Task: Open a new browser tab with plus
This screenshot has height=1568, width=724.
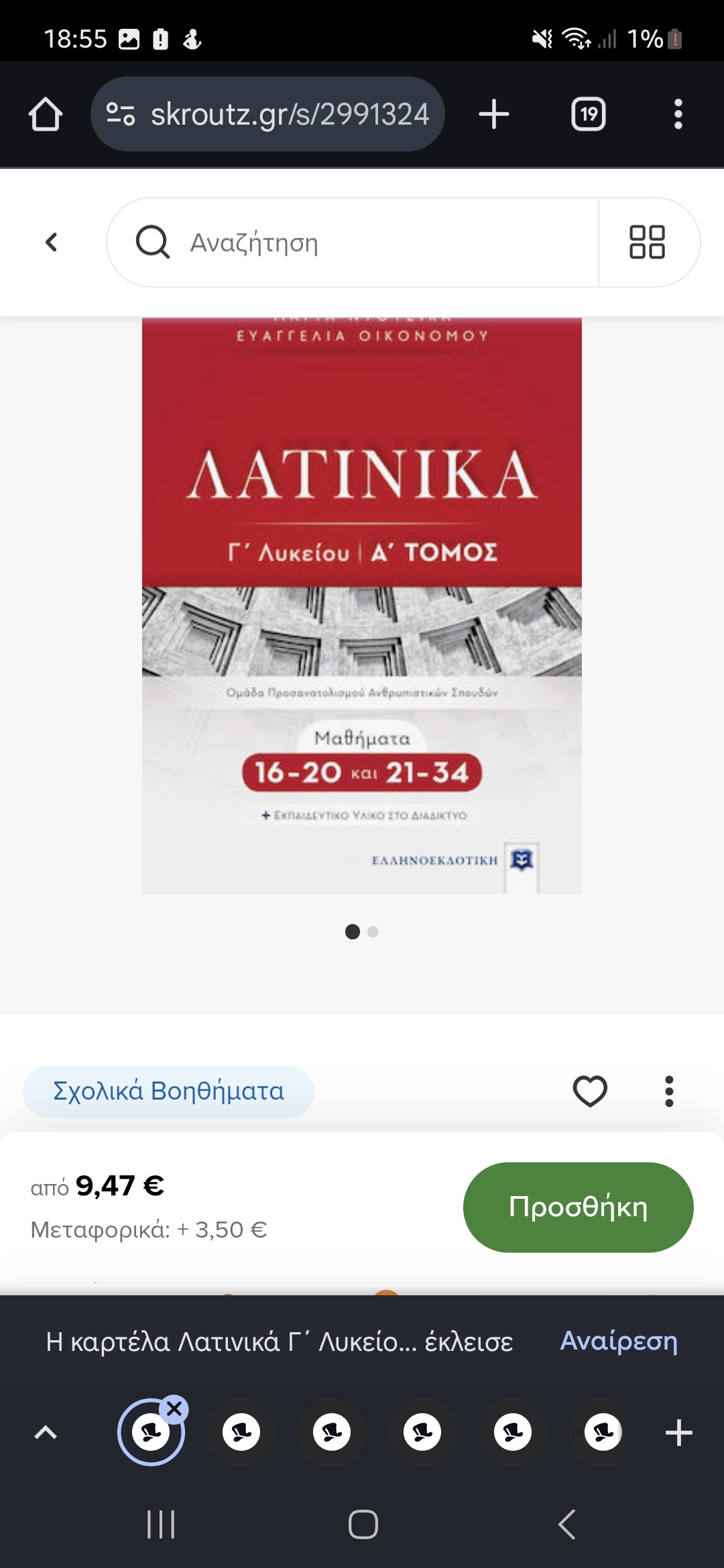Action: [x=494, y=114]
